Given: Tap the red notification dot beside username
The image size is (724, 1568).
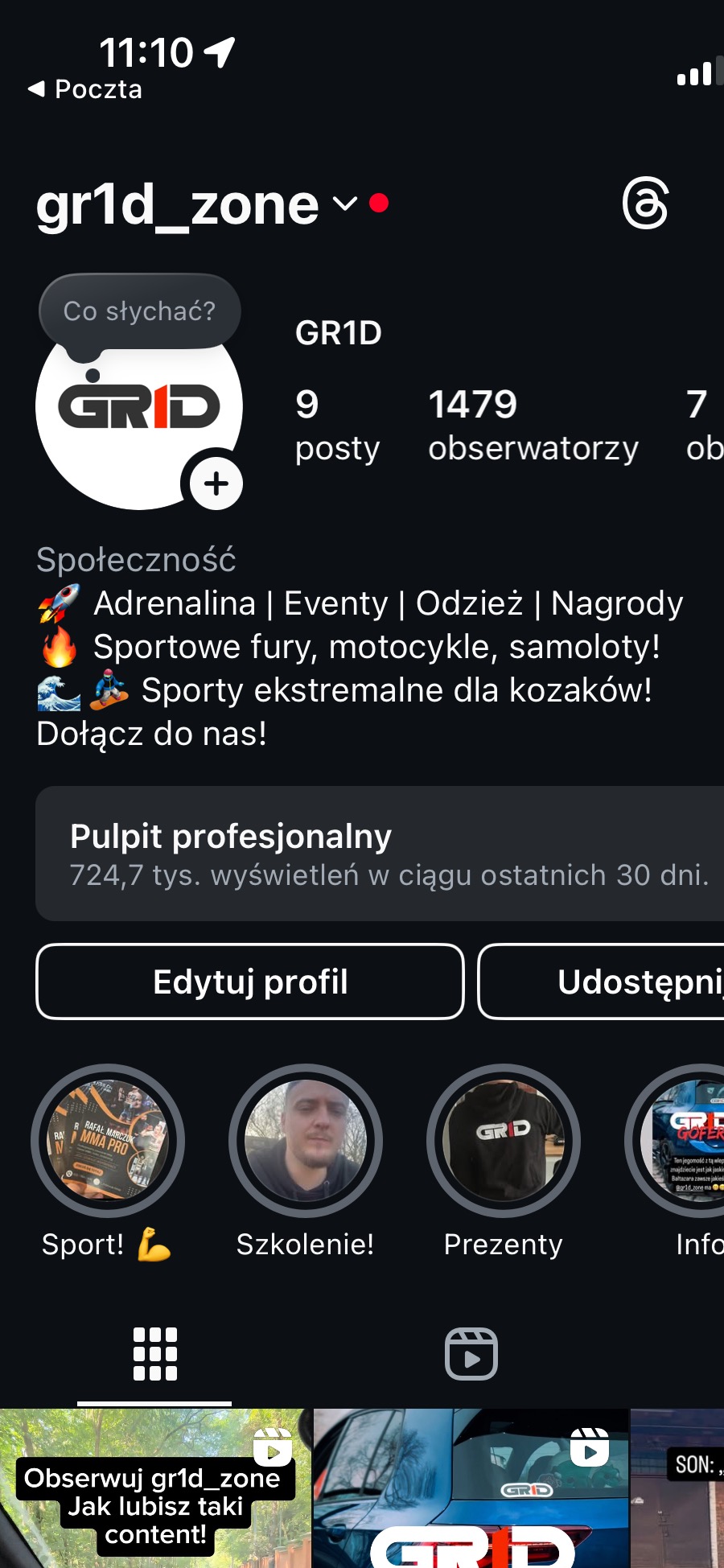Looking at the screenshot, I should point(376,203).
